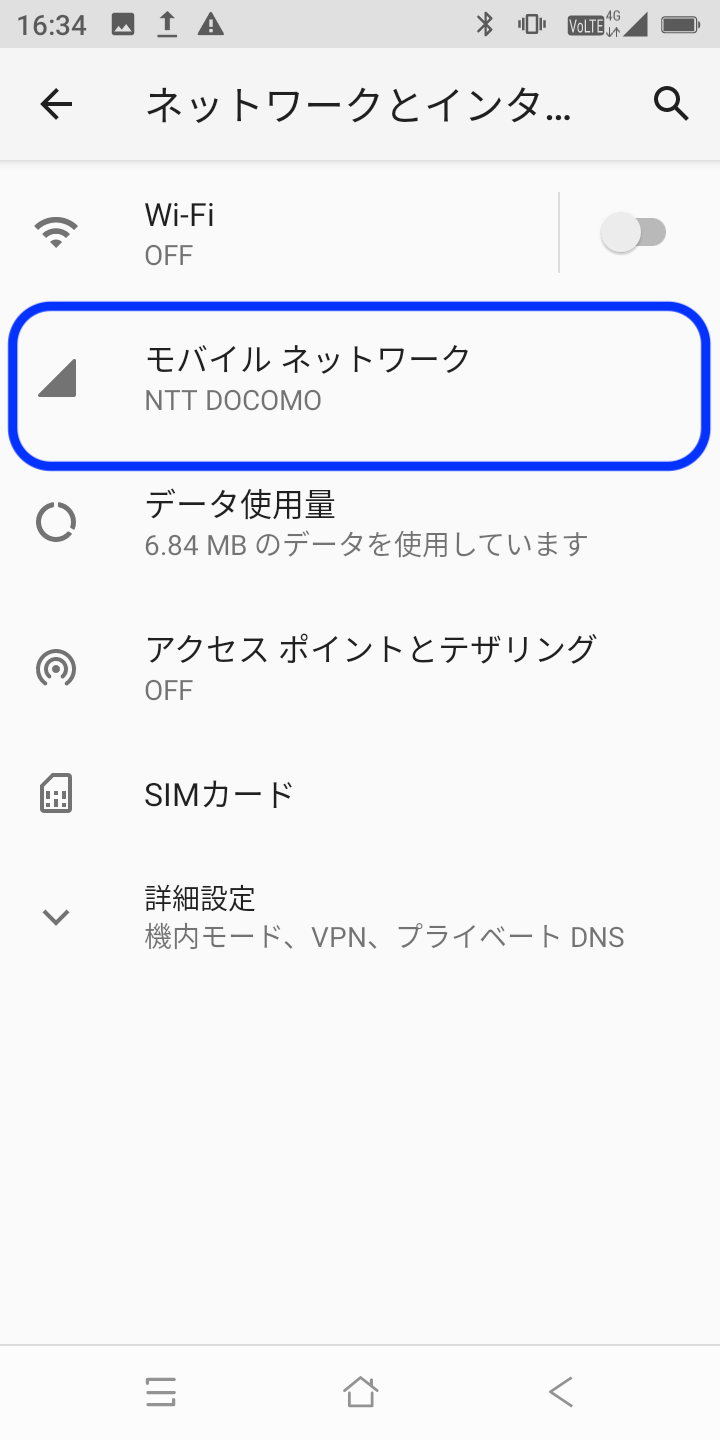Click the access point and tethering icon
Screen dimensions: 720x1440
[57, 667]
